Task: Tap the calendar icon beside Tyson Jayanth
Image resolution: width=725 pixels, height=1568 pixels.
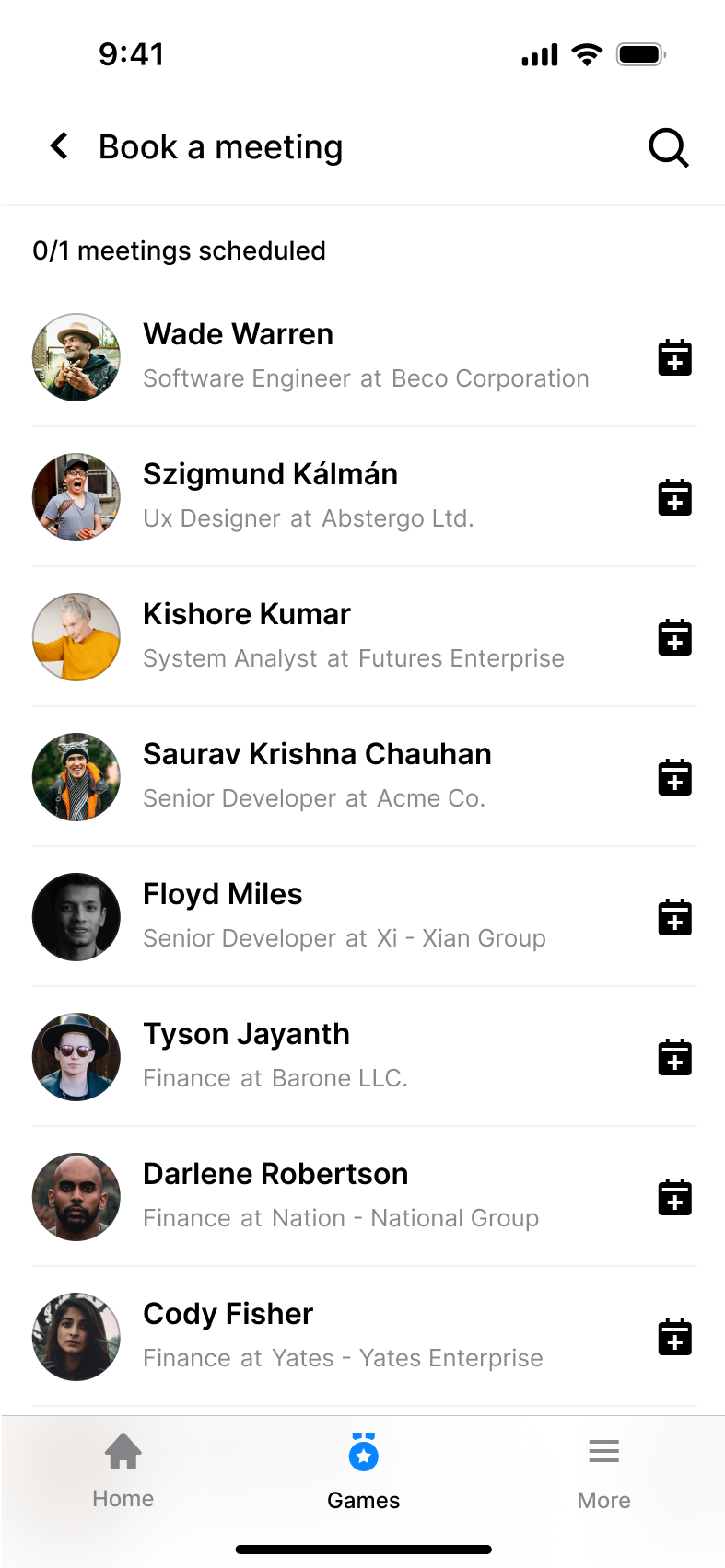Action: [674, 1058]
